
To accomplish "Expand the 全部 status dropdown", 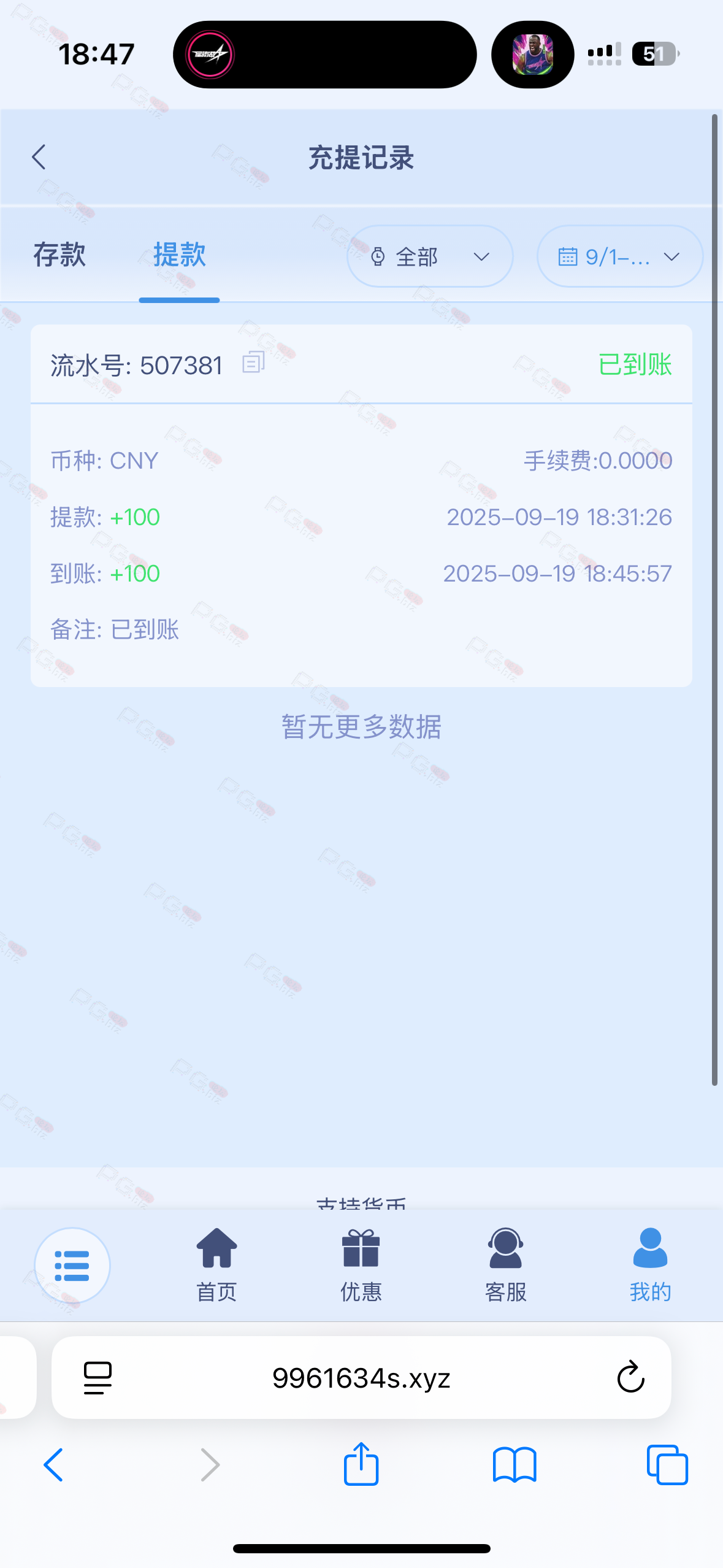I will pyautogui.click(x=430, y=256).
